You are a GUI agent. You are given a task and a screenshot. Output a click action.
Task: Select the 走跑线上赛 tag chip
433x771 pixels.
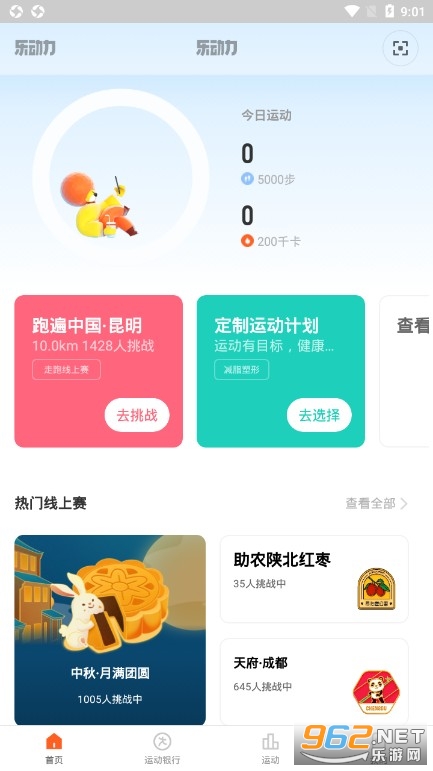coord(66,370)
